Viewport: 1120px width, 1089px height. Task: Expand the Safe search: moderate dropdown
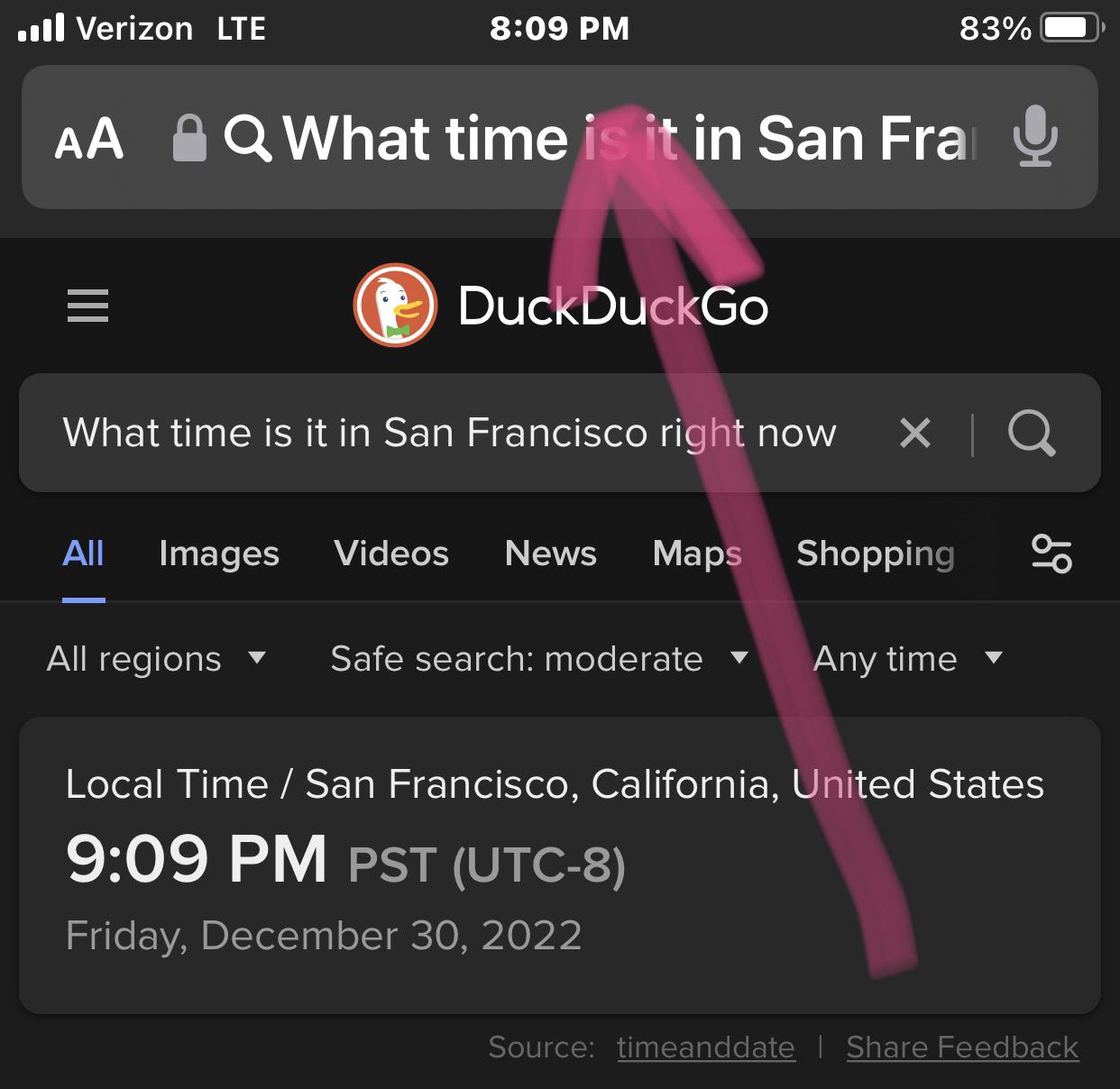tap(538, 659)
